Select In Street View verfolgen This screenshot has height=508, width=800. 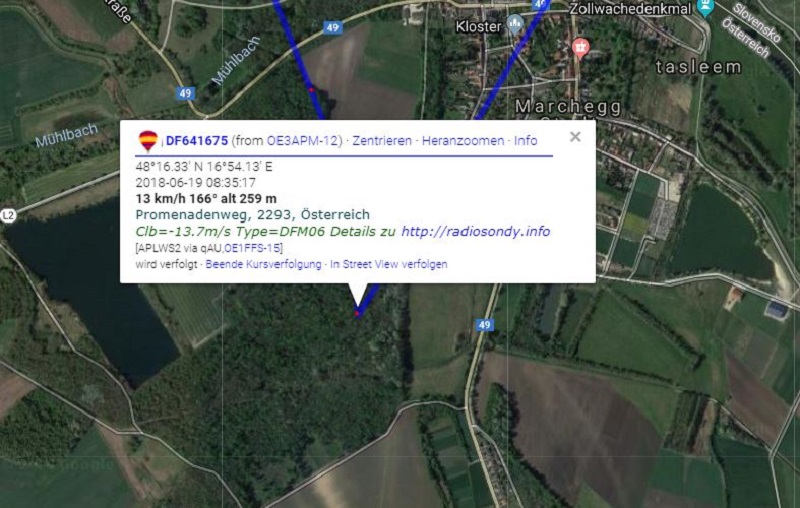pos(389,264)
